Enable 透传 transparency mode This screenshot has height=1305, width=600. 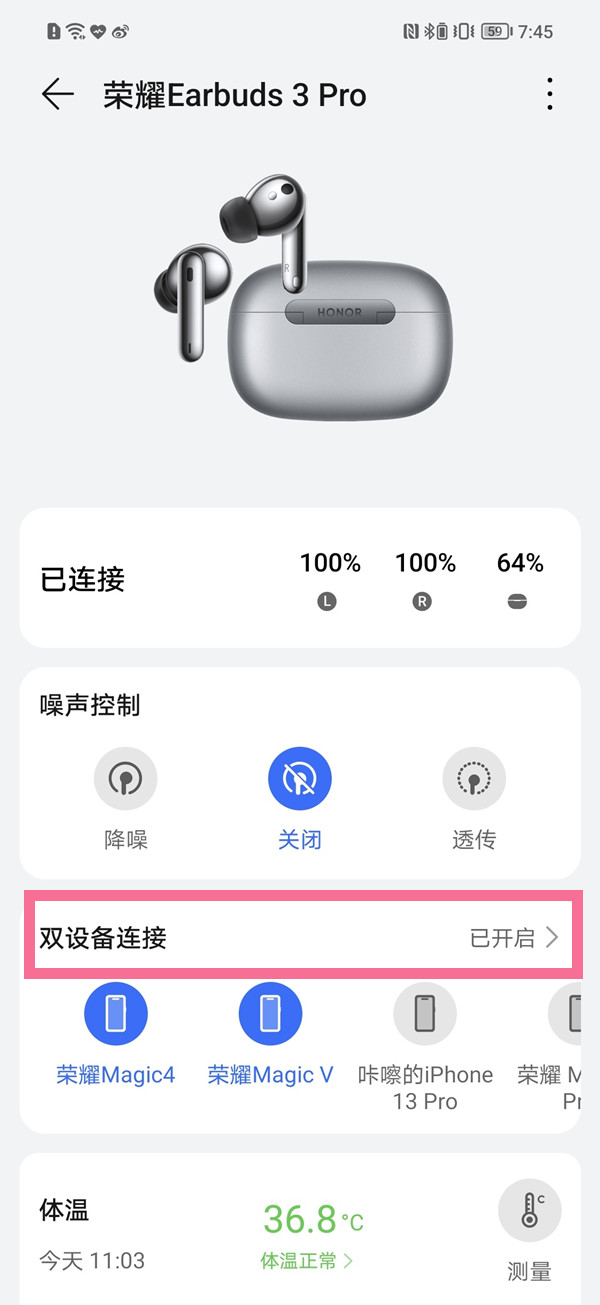click(x=474, y=778)
